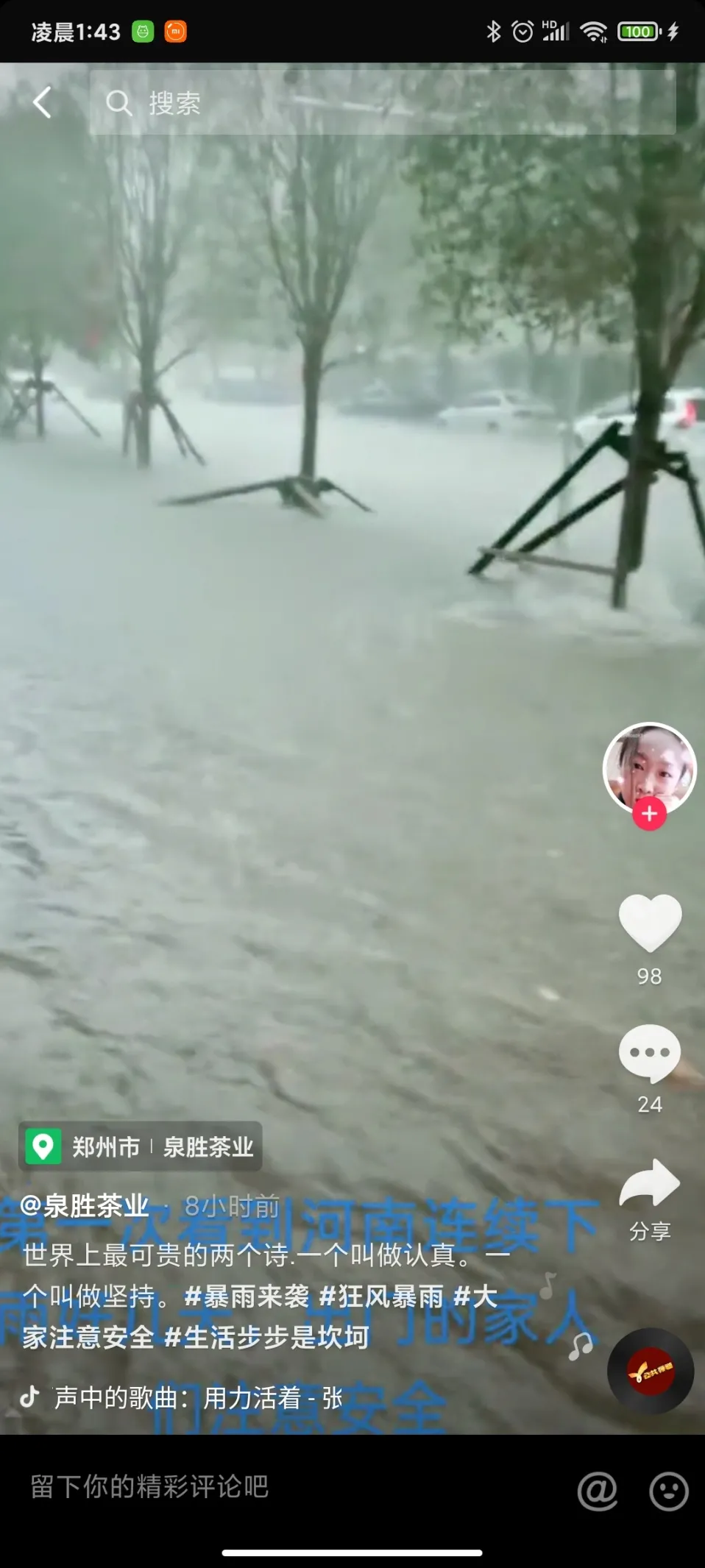Image resolution: width=705 pixels, height=1568 pixels.
Task: Open the #生活步步是坎坷 hashtag
Action: [x=266, y=1337]
